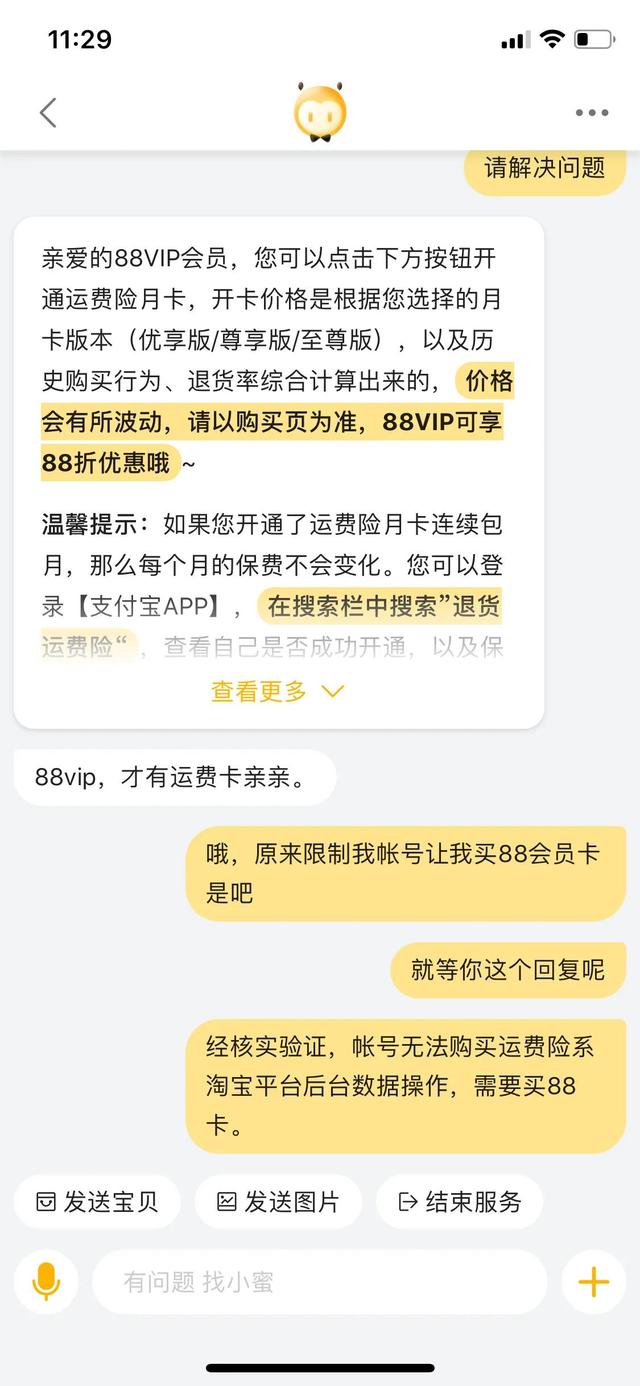This screenshot has width=640, height=1386.
Task: Go back using the top-left arrow
Action: tap(48, 112)
